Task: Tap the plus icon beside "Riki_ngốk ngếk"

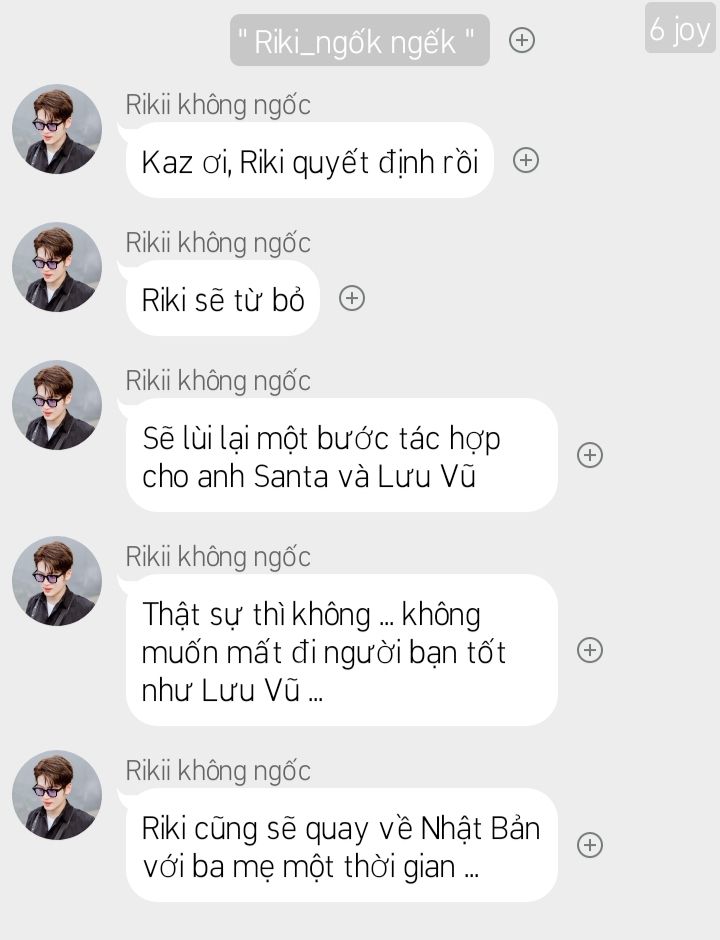Action: (x=522, y=40)
